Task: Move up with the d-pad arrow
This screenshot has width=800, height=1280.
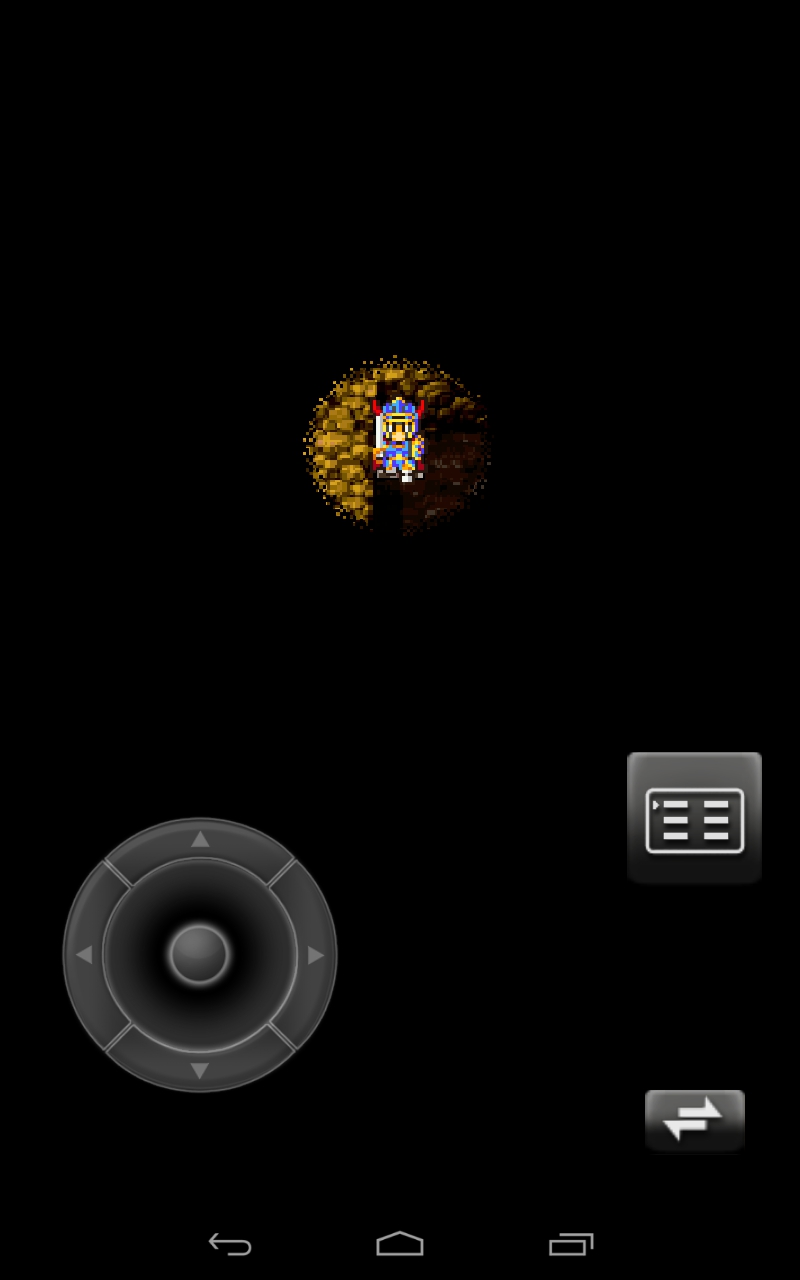Action: coord(200,839)
